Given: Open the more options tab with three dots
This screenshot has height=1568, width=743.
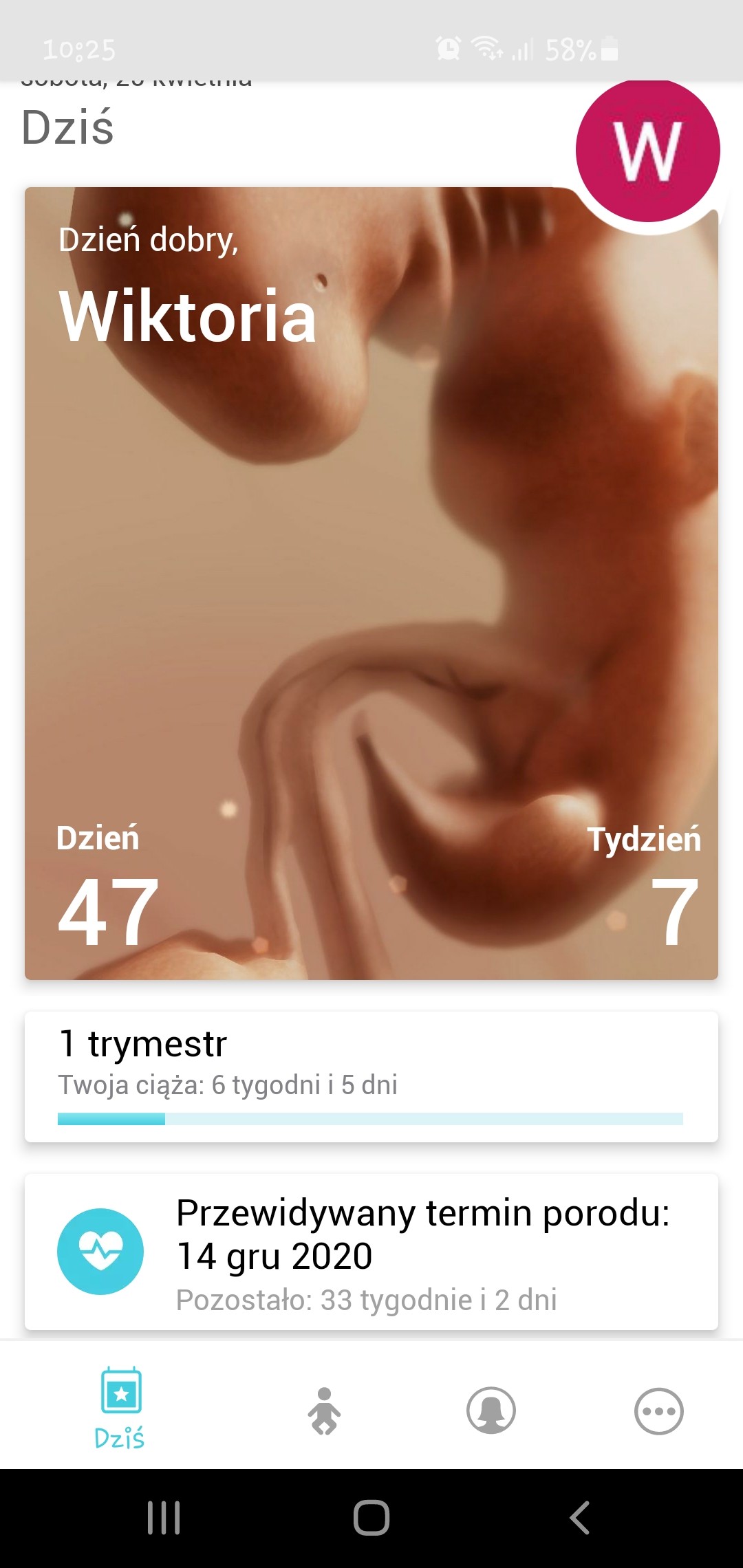Looking at the screenshot, I should [658, 1411].
